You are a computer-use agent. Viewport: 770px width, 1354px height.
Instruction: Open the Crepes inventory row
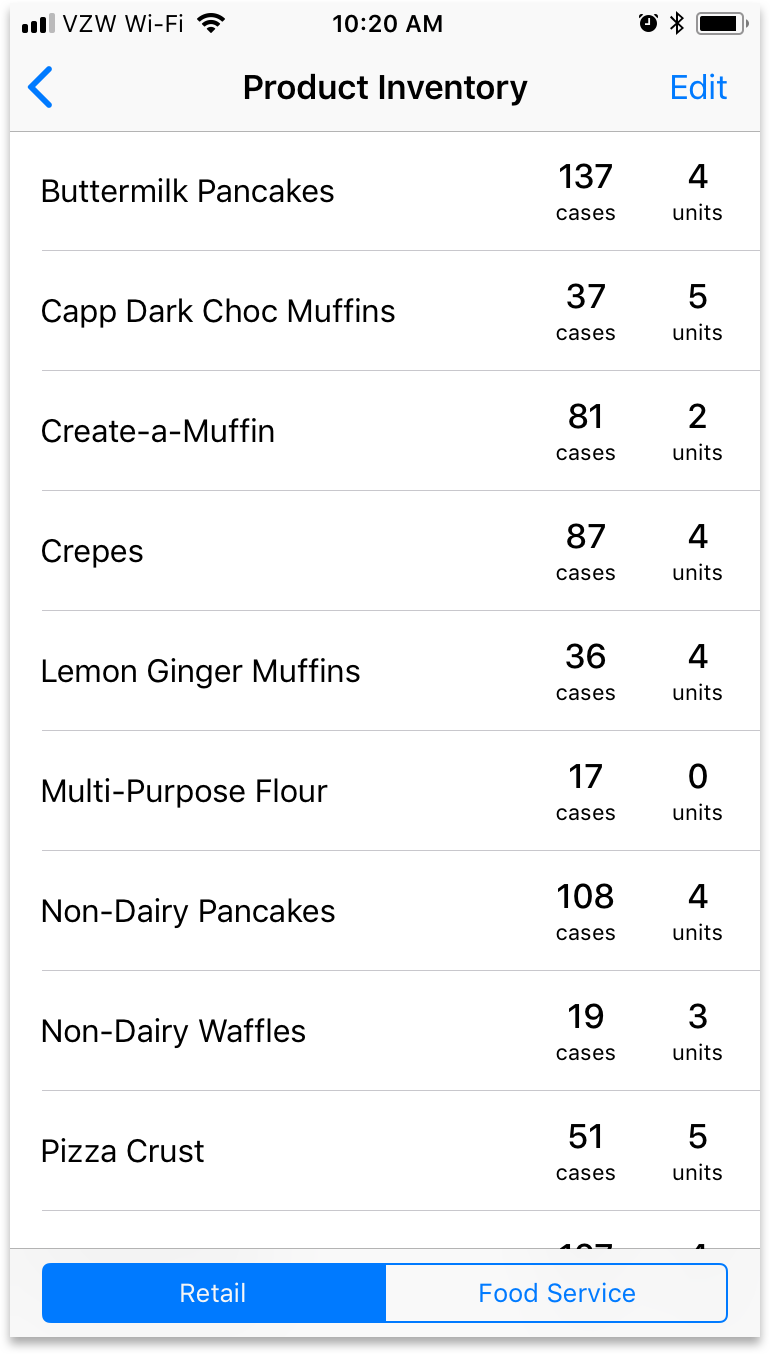(x=385, y=551)
